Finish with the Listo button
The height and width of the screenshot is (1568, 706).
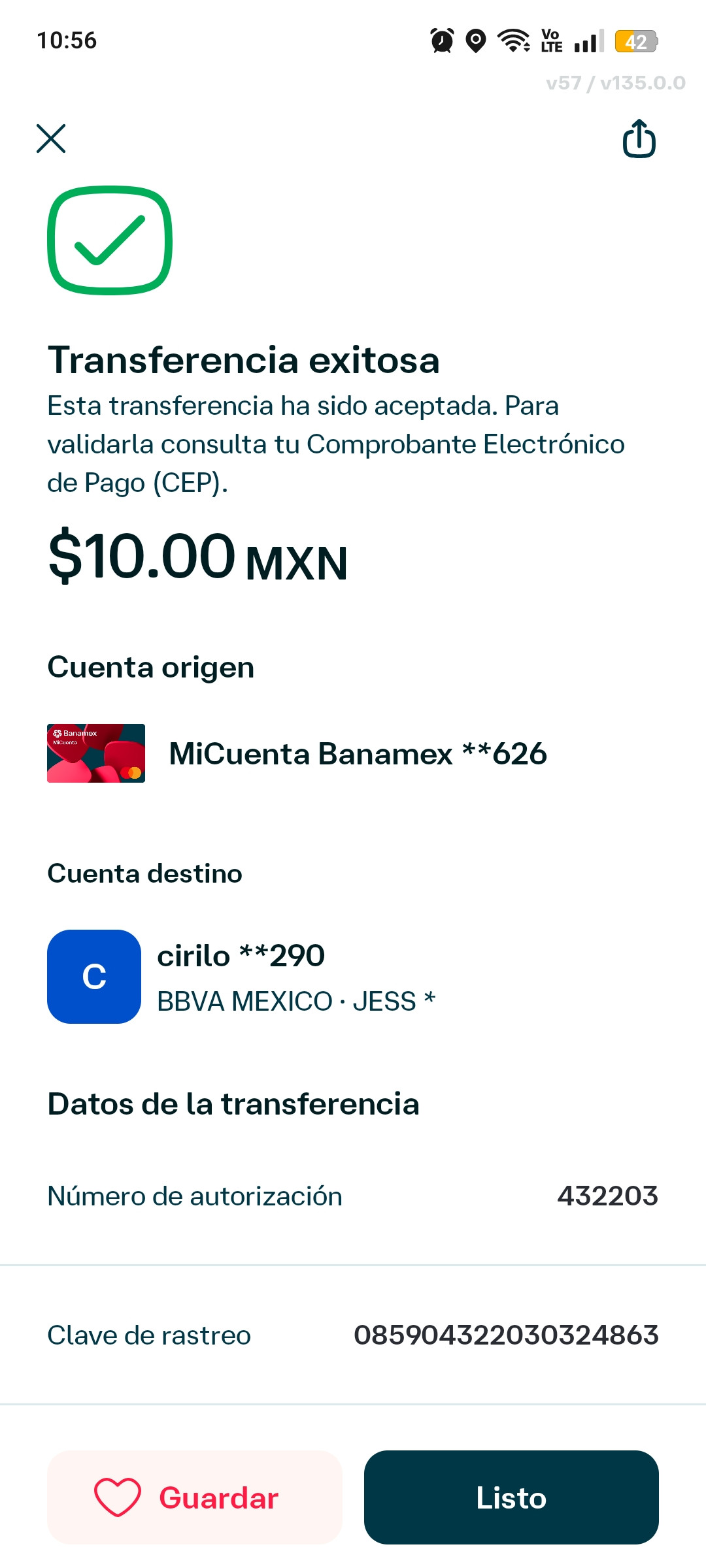[511, 1497]
